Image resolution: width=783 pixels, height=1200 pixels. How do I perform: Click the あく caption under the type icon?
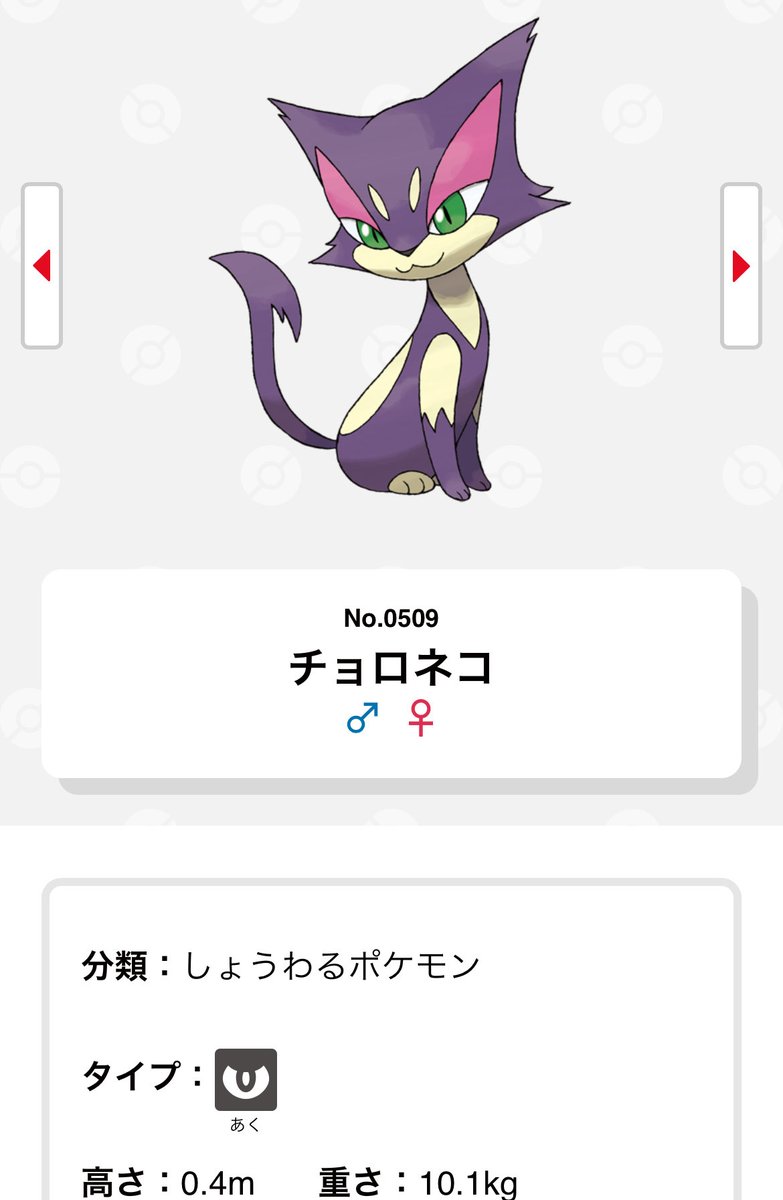(x=246, y=1122)
